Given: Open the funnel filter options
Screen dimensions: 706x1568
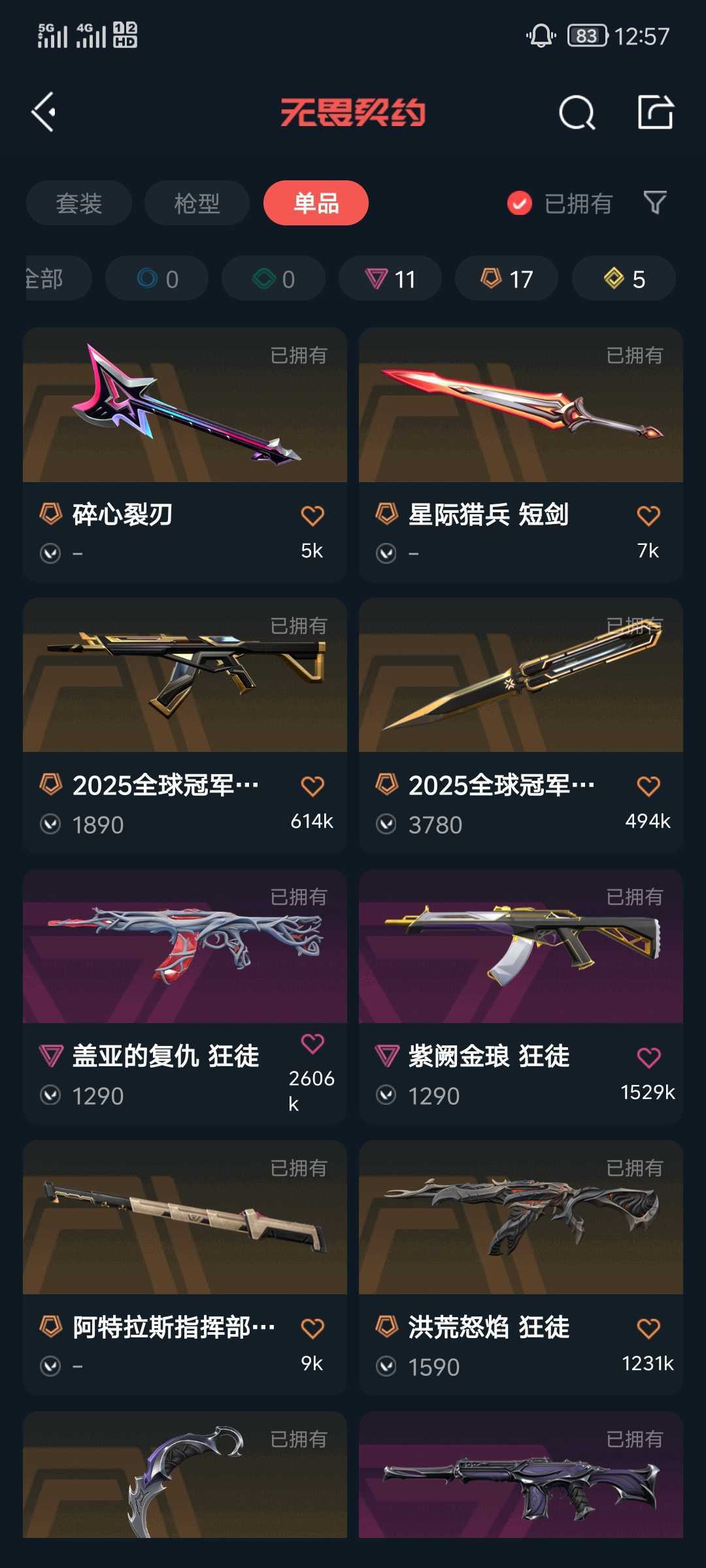Looking at the screenshot, I should pos(654,203).
